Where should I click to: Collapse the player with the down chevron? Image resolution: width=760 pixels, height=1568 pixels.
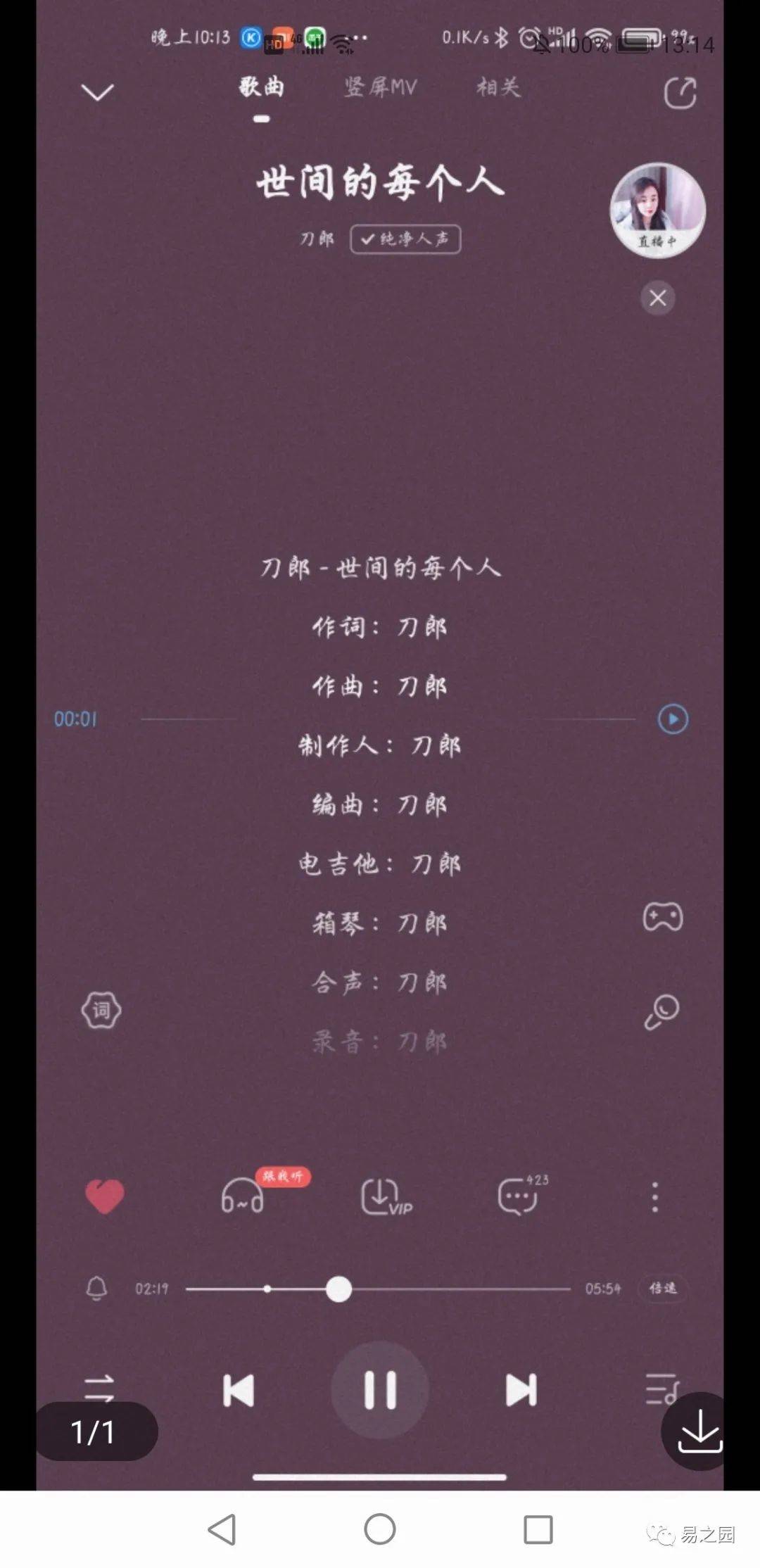[97, 92]
